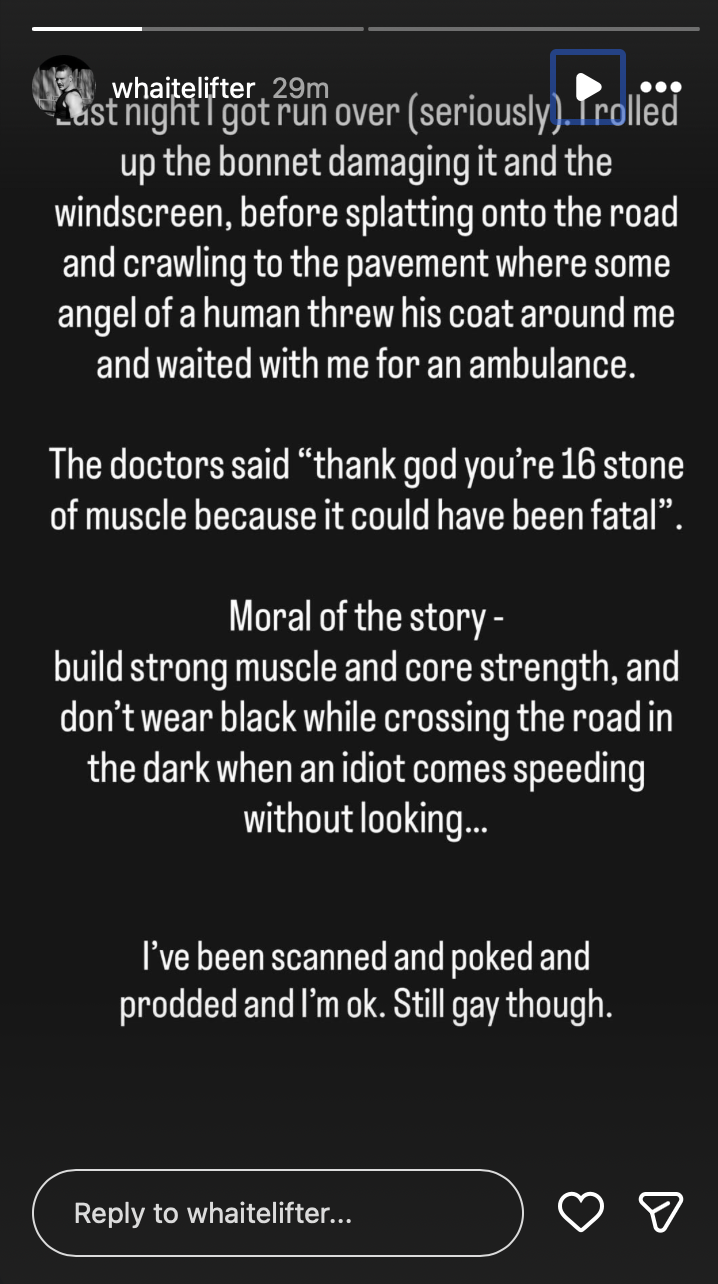Open the three-dot story options menu
This screenshot has height=1284, width=718.
(660, 88)
